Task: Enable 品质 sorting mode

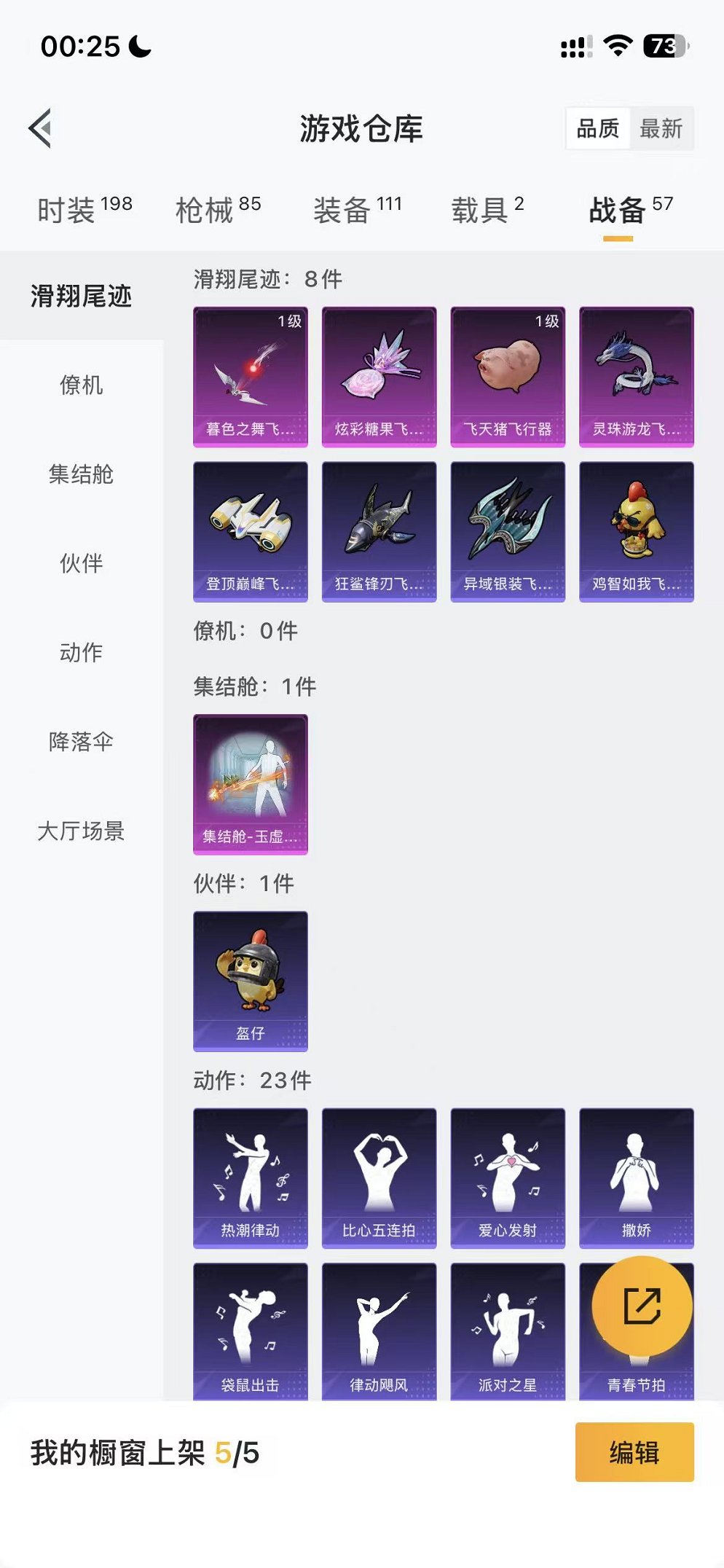Action: pyautogui.click(x=598, y=129)
